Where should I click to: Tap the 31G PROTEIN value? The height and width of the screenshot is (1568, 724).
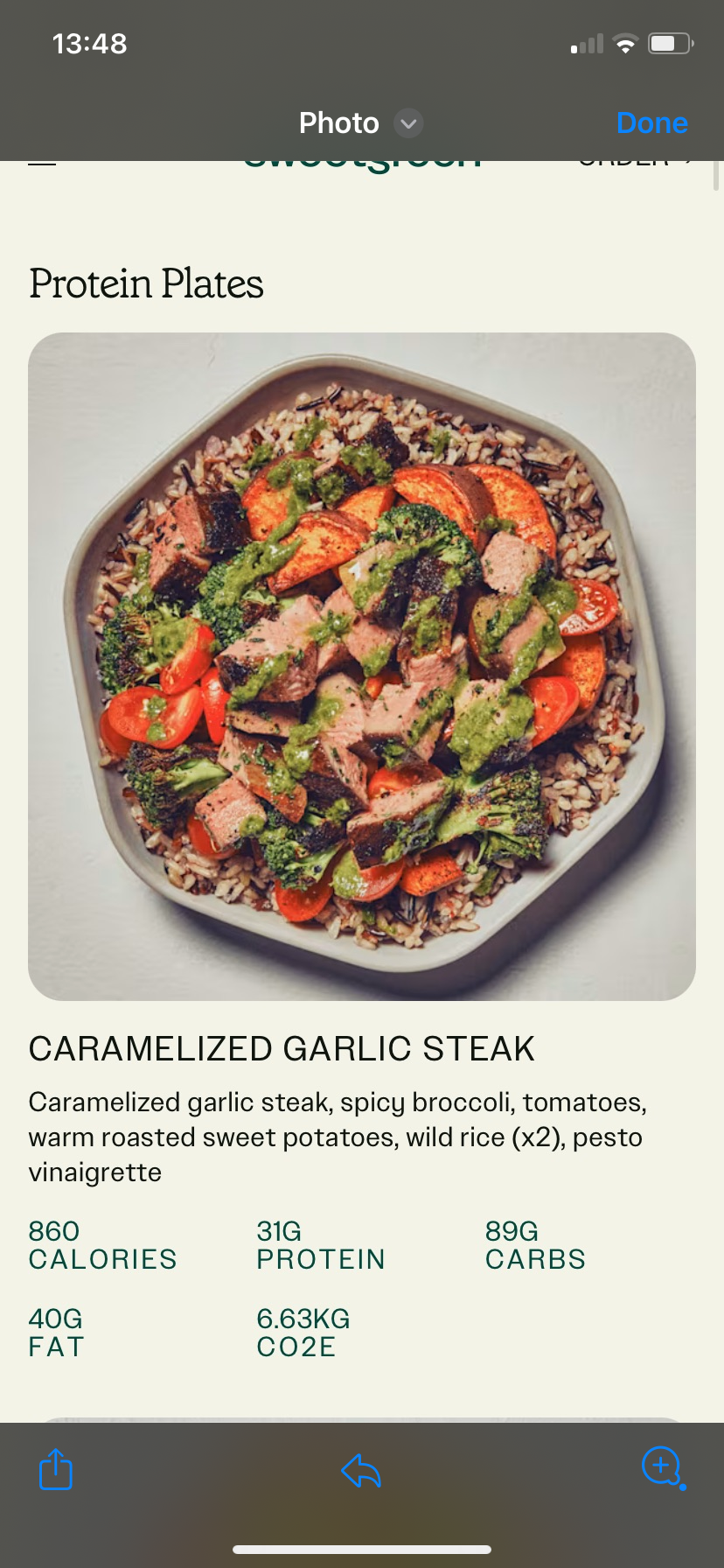[320, 1244]
